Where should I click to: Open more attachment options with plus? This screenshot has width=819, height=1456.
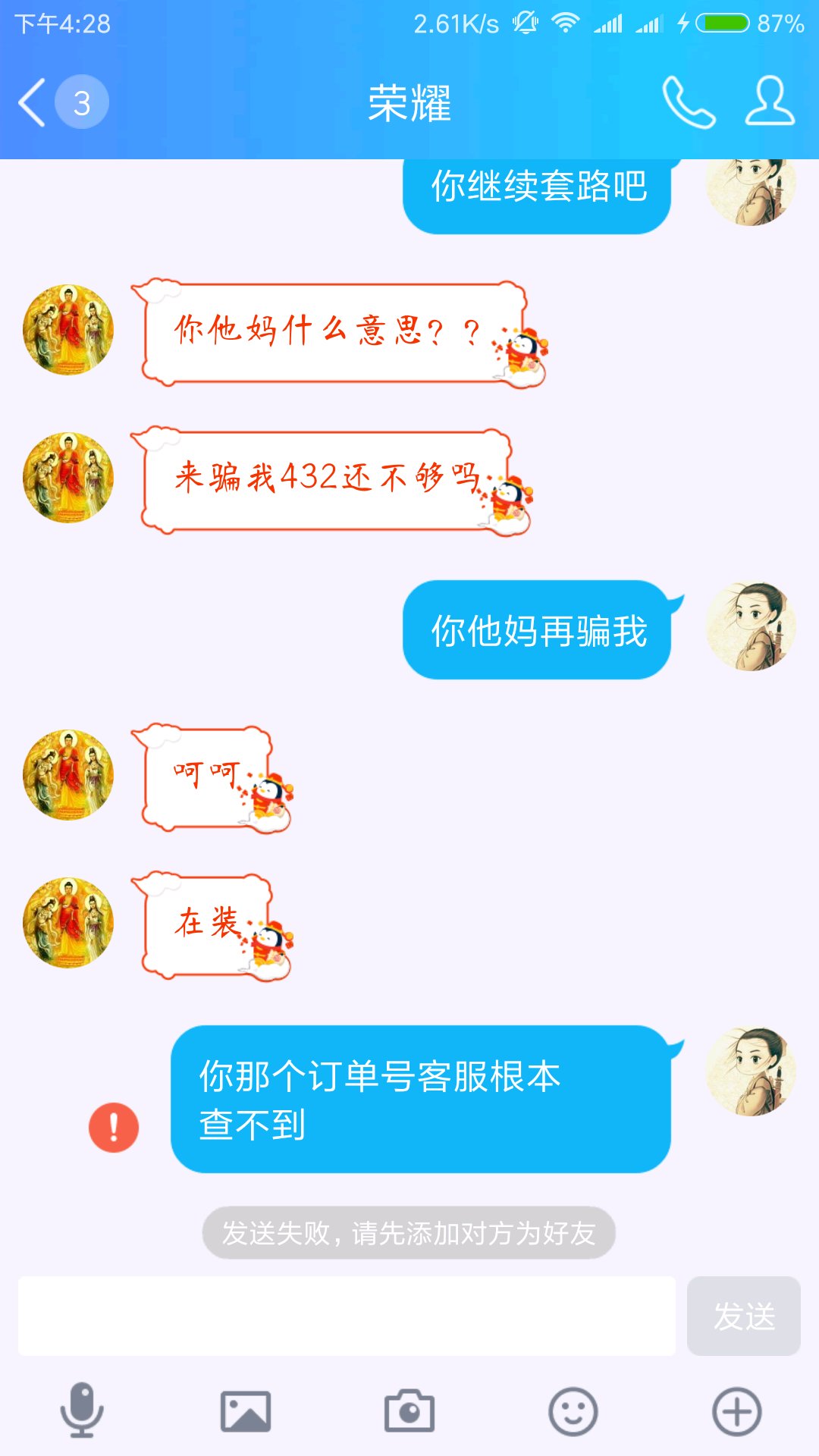(x=737, y=1411)
